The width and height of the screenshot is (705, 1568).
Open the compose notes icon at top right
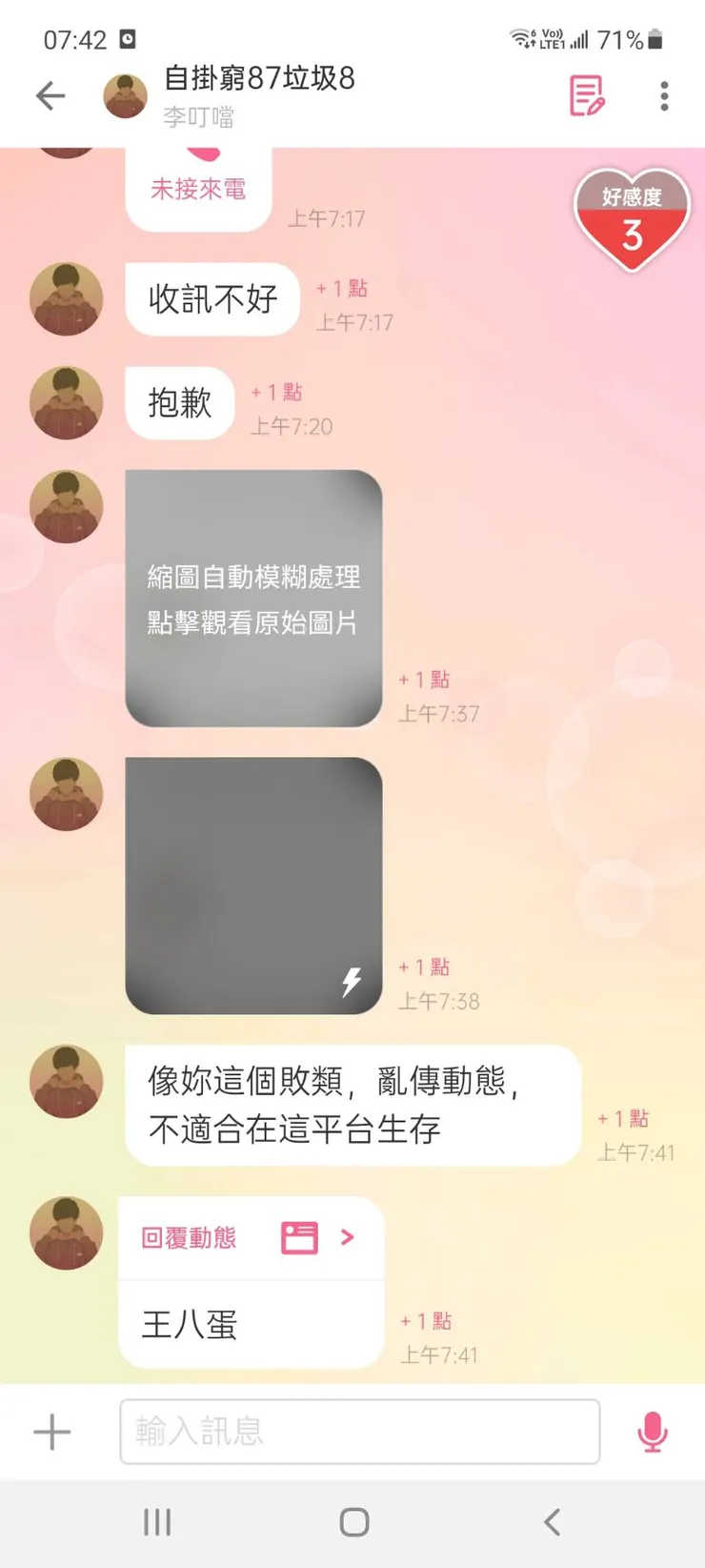(x=585, y=95)
